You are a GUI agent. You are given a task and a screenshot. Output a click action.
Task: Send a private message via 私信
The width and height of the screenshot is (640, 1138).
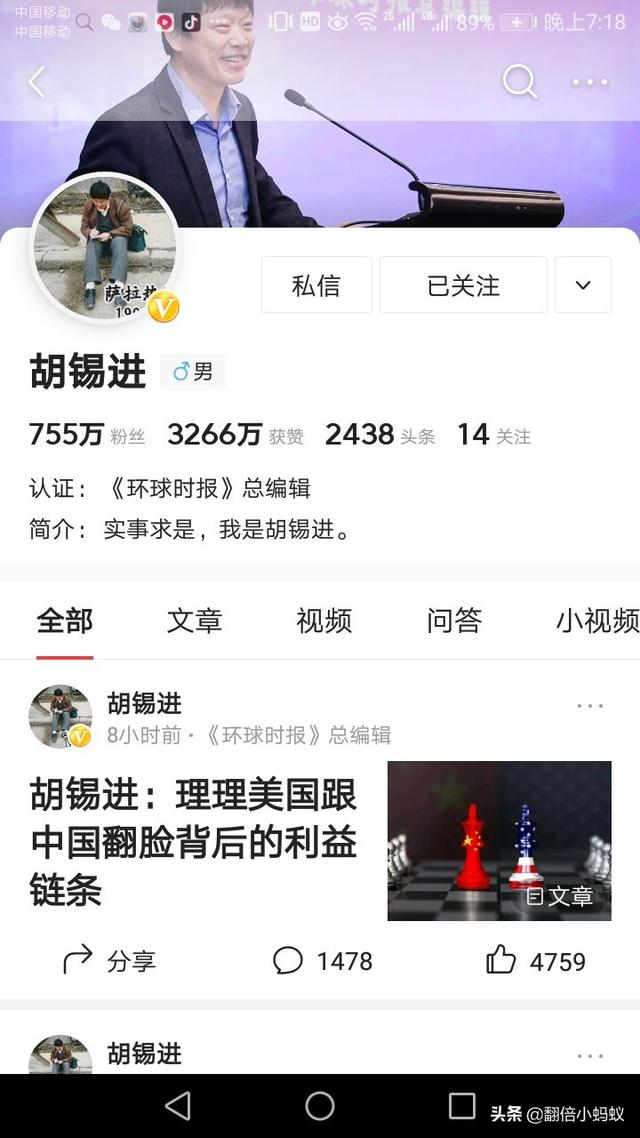(316, 285)
